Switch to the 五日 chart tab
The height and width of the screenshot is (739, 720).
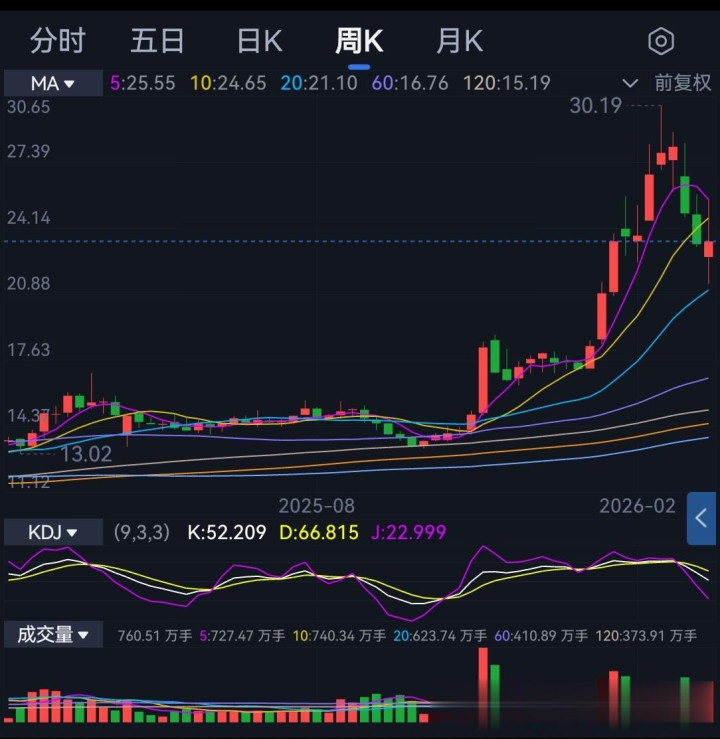click(x=157, y=41)
